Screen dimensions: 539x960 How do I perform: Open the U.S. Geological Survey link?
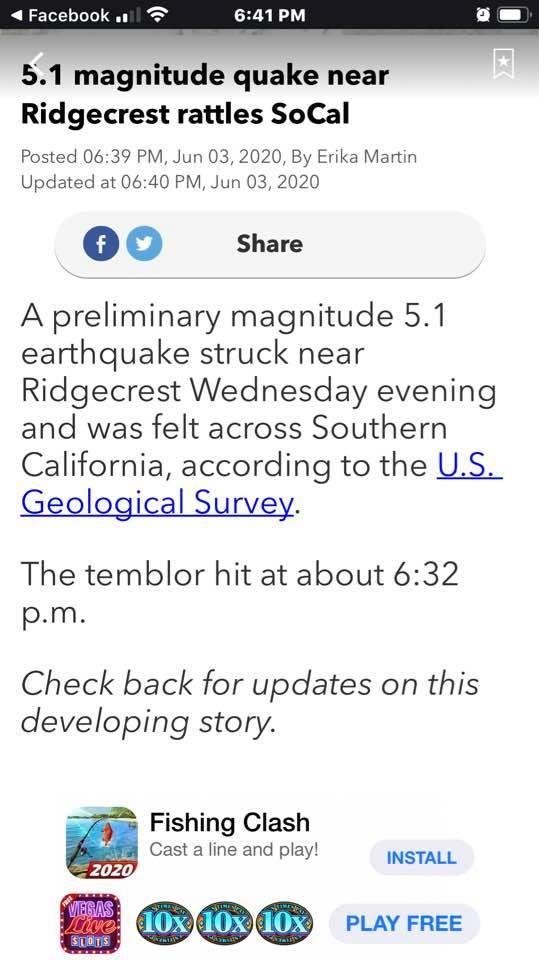point(262,484)
